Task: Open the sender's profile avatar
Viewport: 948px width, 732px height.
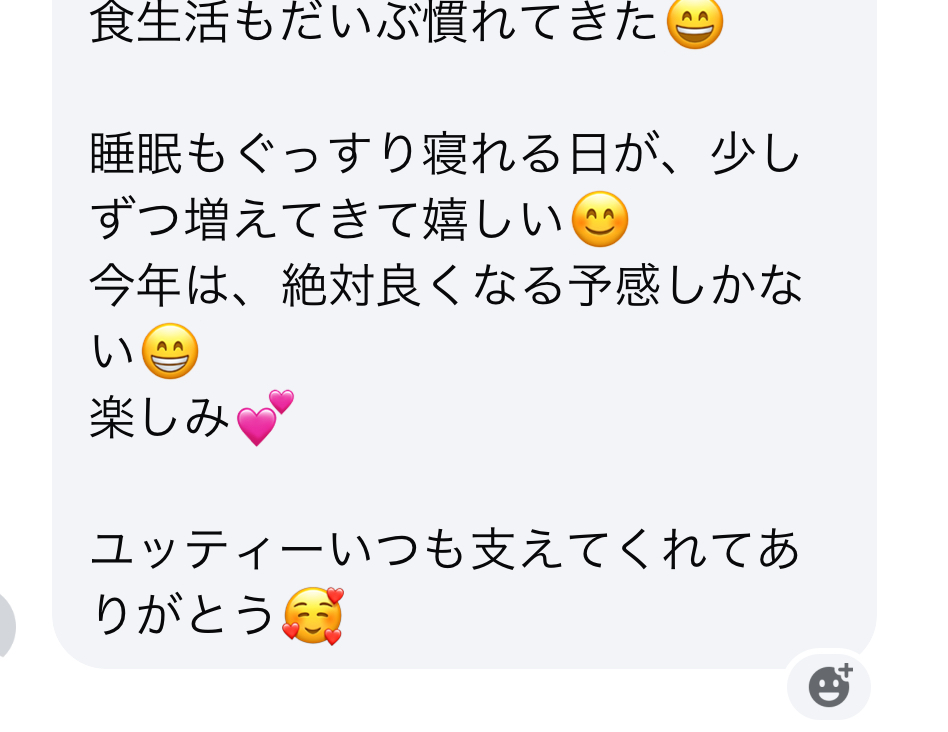Action: (6, 626)
